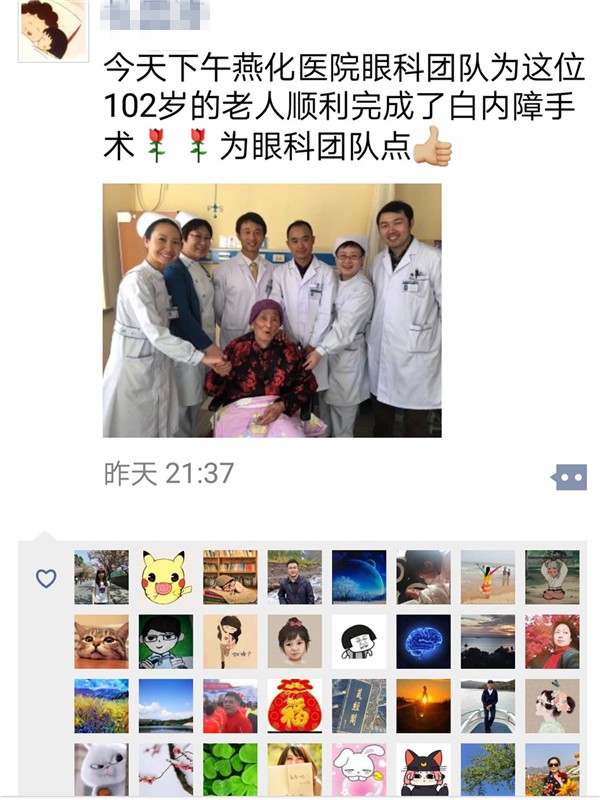View the four-leaf clover avatar liker's profile
Screen dimensions: 600x800
tap(230, 770)
